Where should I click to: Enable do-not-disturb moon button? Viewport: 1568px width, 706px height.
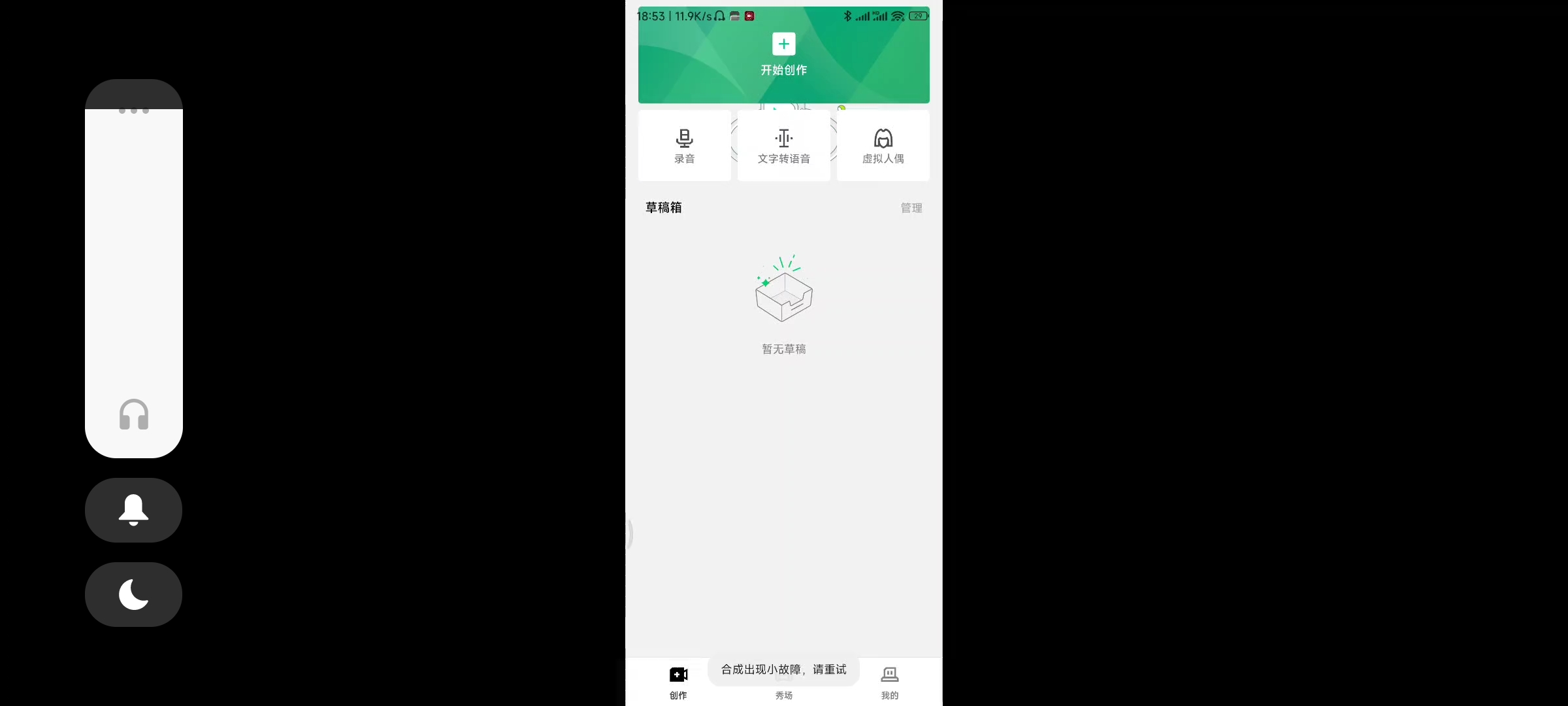[133, 594]
